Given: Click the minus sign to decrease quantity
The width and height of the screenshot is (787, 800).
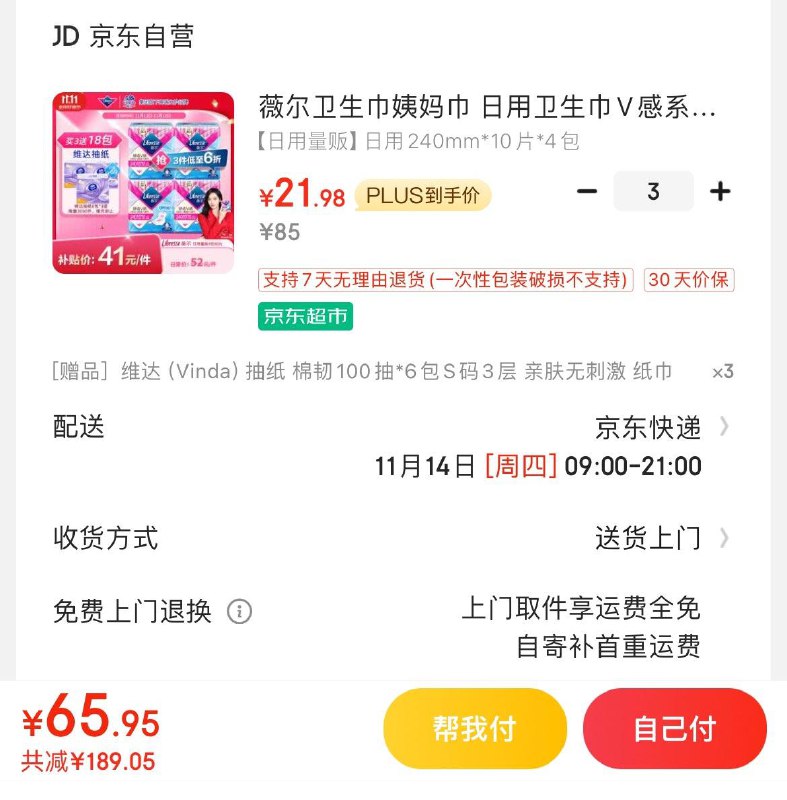Looking at the screenshot, I should coord(587,190).
